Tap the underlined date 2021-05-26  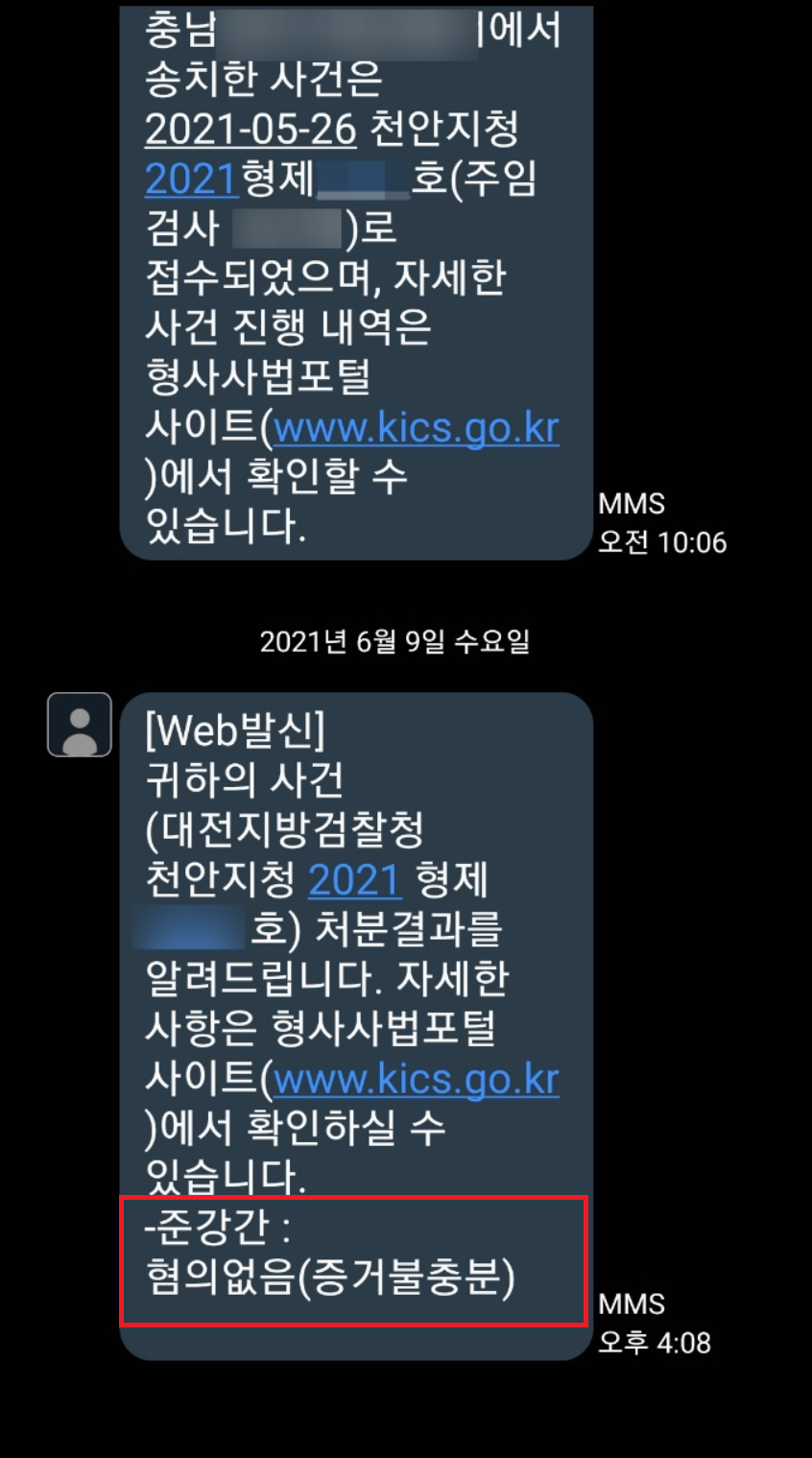251,130
